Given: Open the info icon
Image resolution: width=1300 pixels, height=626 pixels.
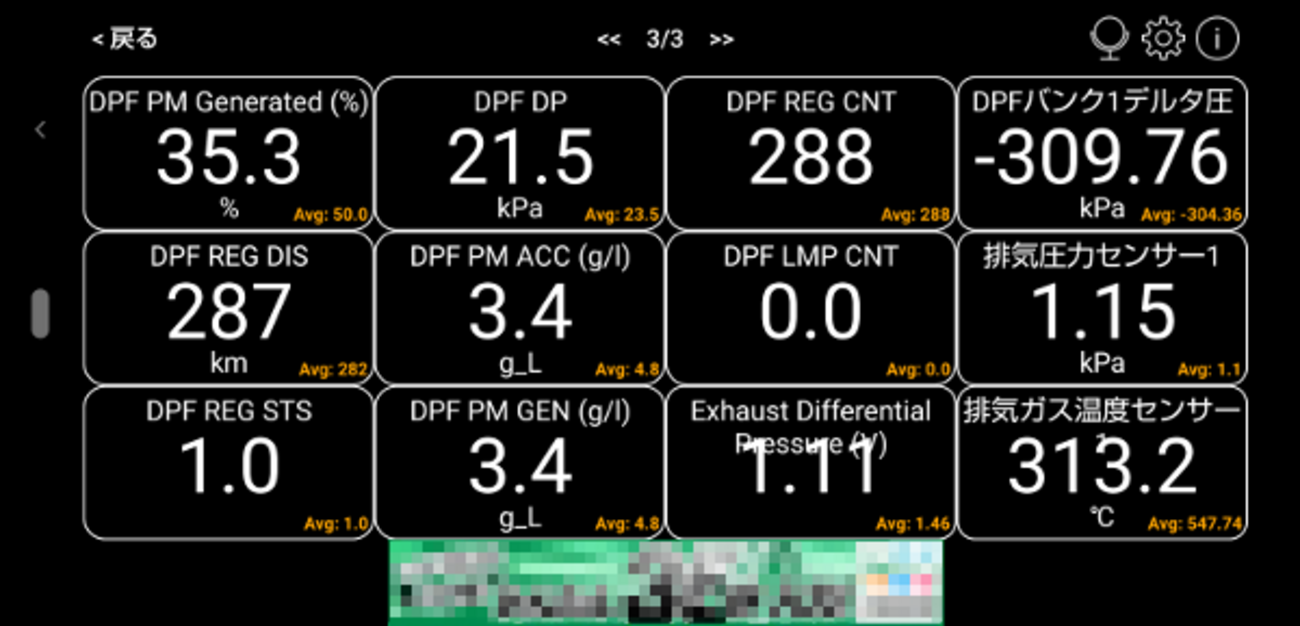Looking at the screenshot, I should point(1217,39).
